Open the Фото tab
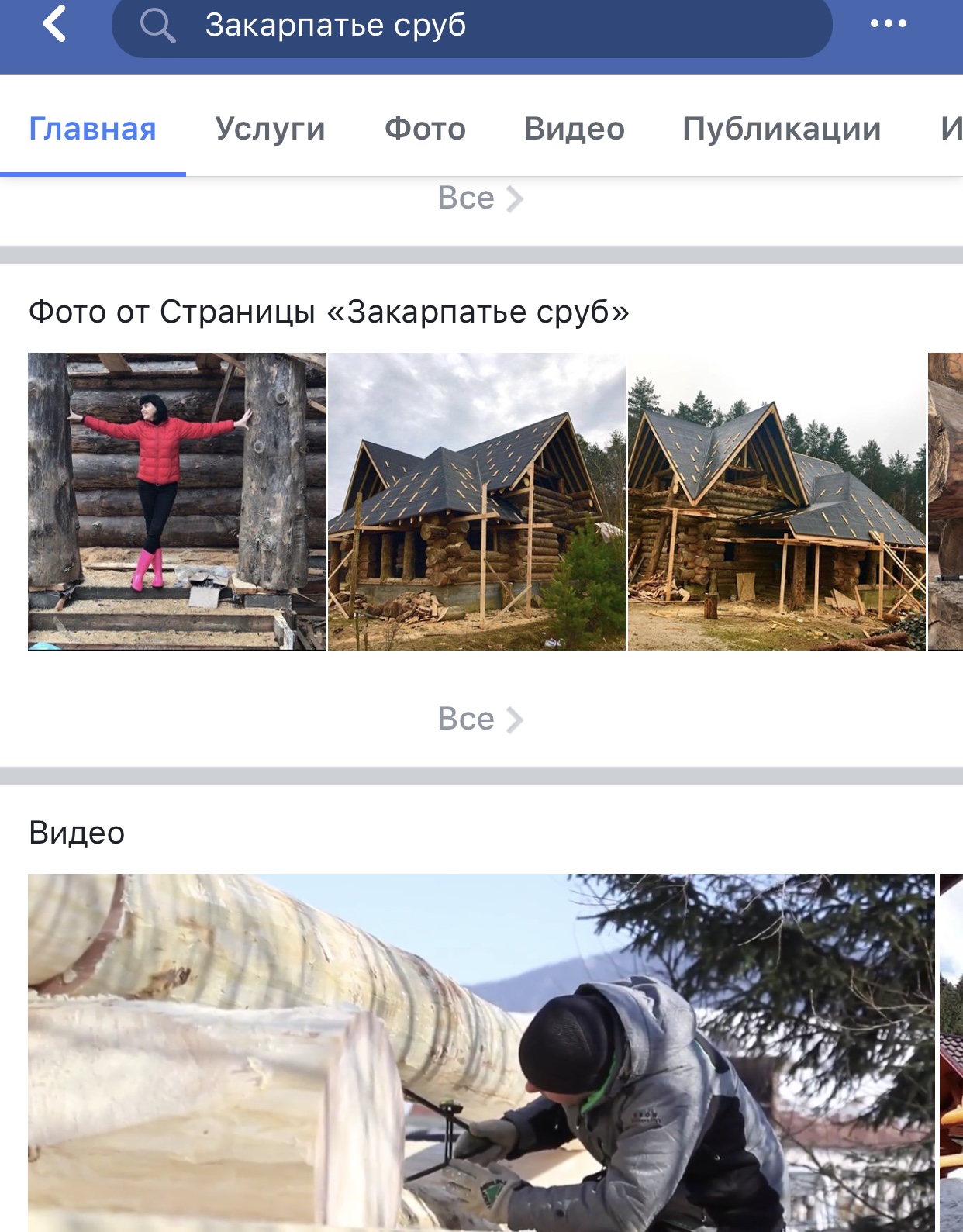The height and width of the screenshot is (1232, 963). (x=425, y=129)
